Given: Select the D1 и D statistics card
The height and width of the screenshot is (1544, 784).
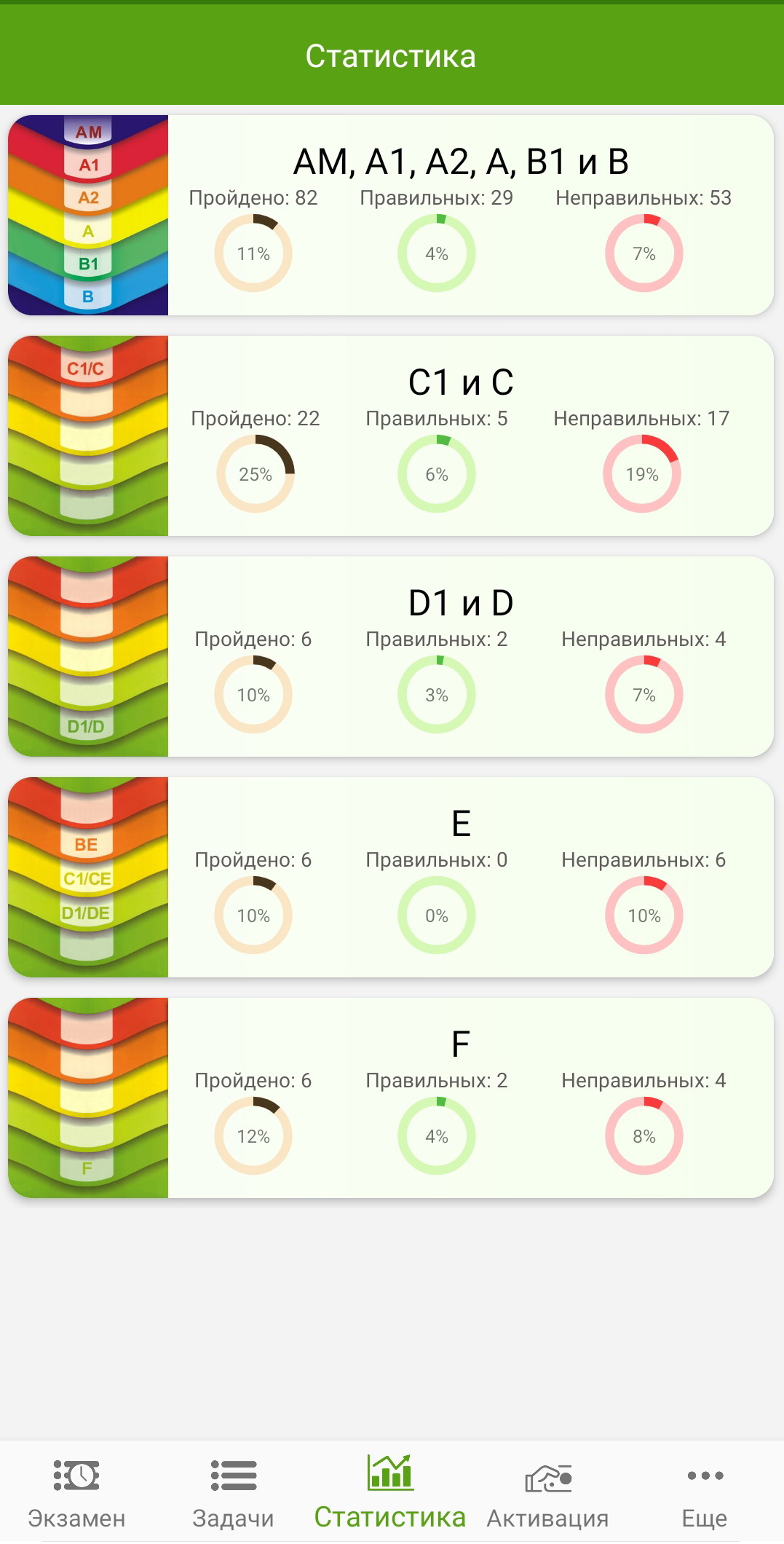Looking at the screenshot, I should (391, 657).
